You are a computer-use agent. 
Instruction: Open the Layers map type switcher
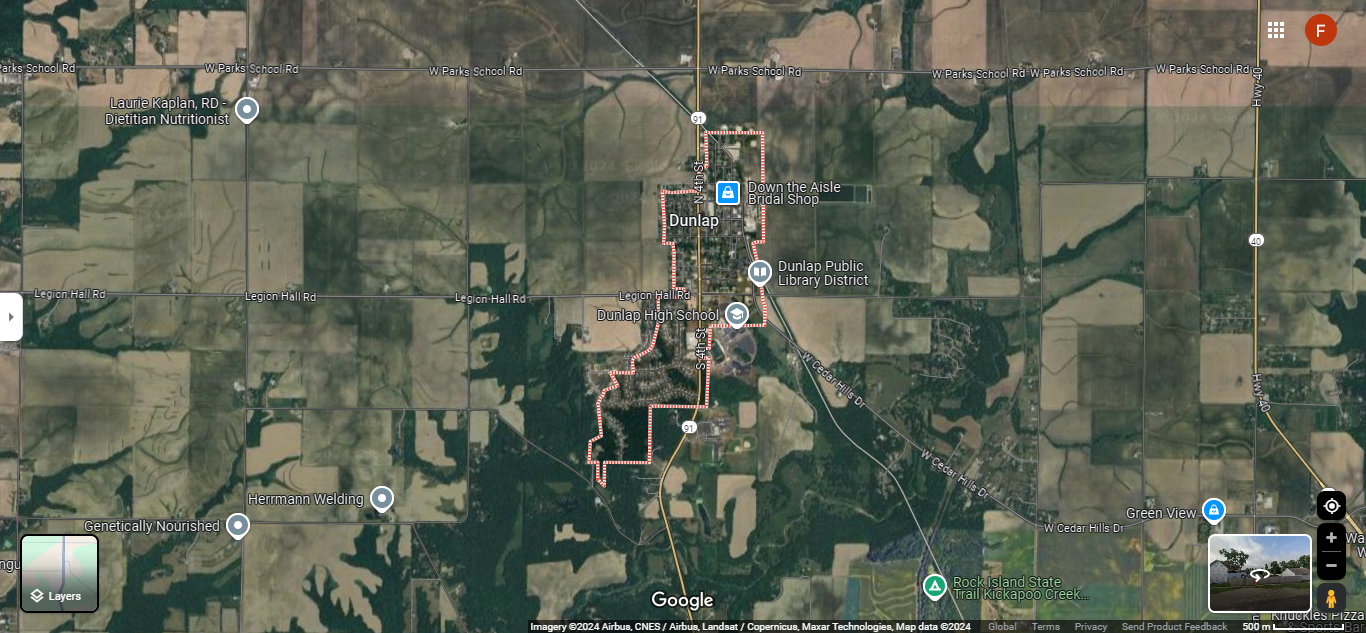[60, 573]
